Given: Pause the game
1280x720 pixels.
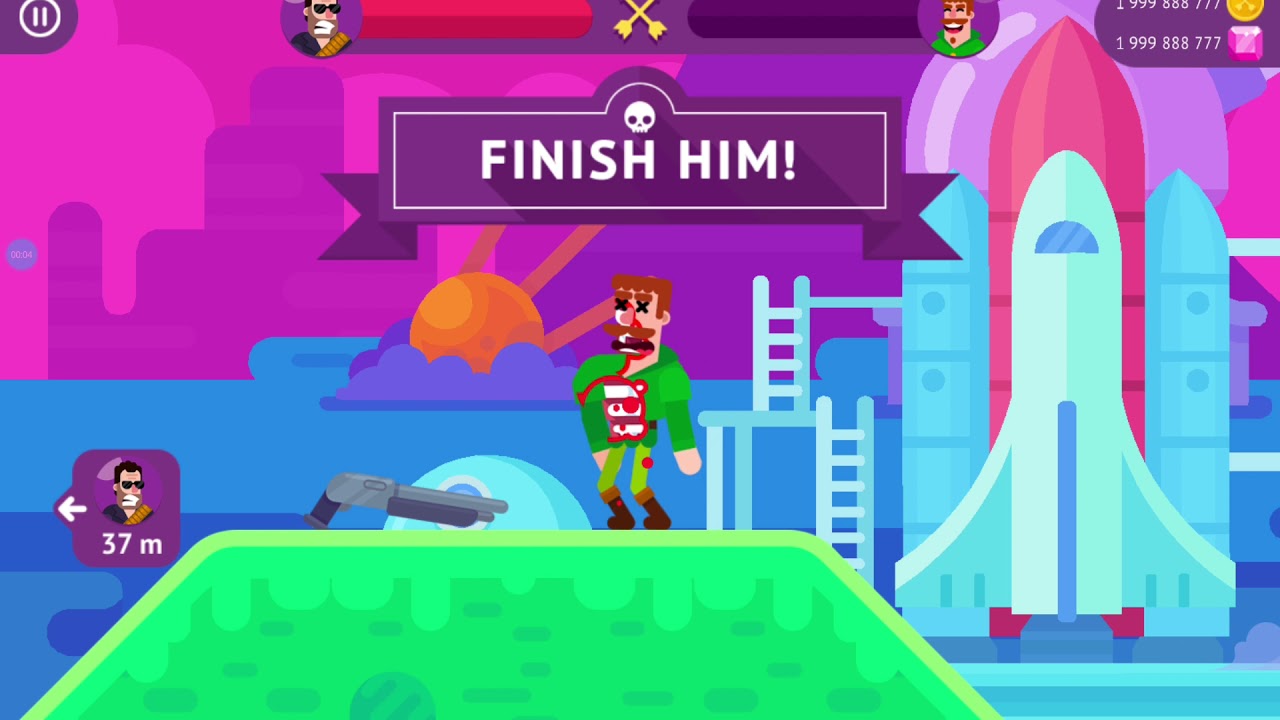Looking at the screenshot, I should [x=39, y=17].
